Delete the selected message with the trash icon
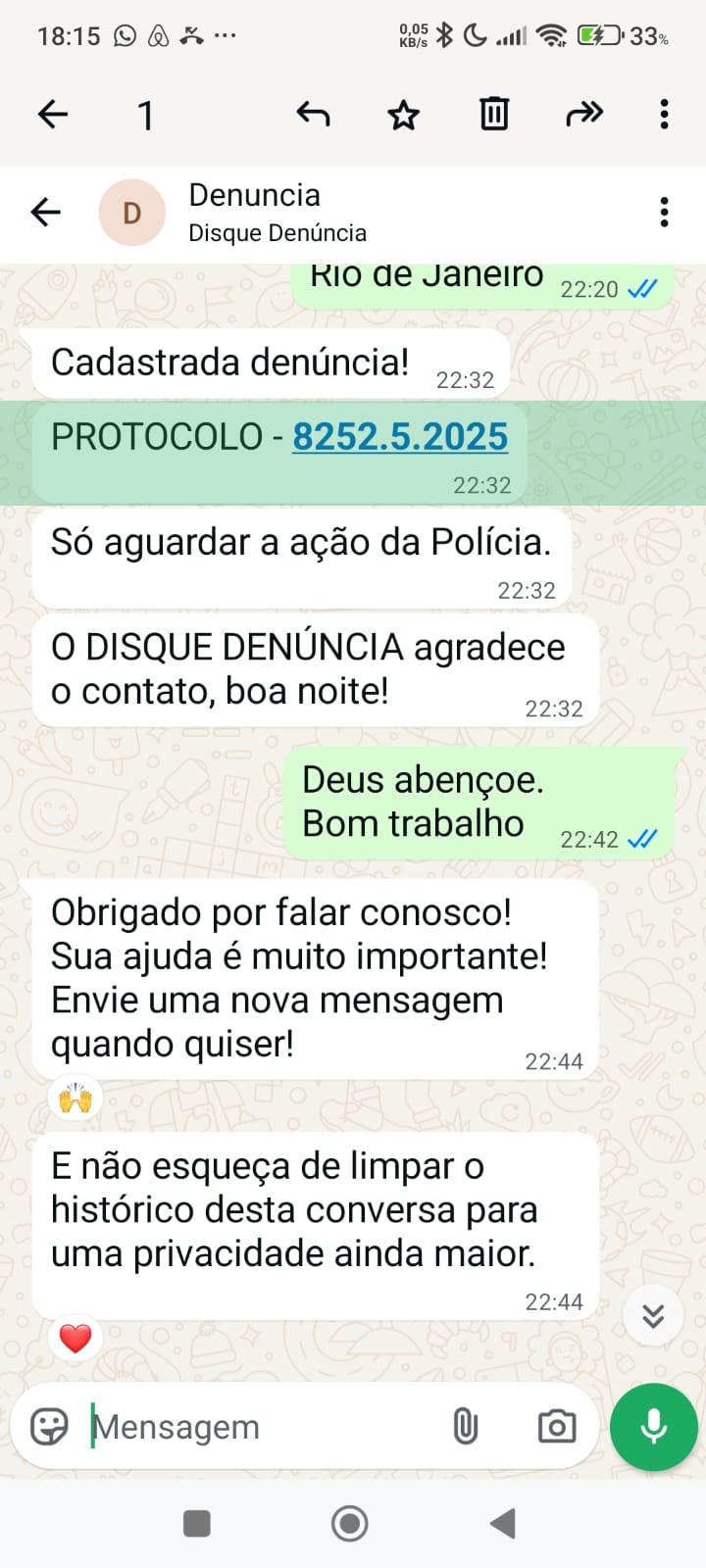The width and height of the screenshot is (706, 1568). click(x=494, y=115)
